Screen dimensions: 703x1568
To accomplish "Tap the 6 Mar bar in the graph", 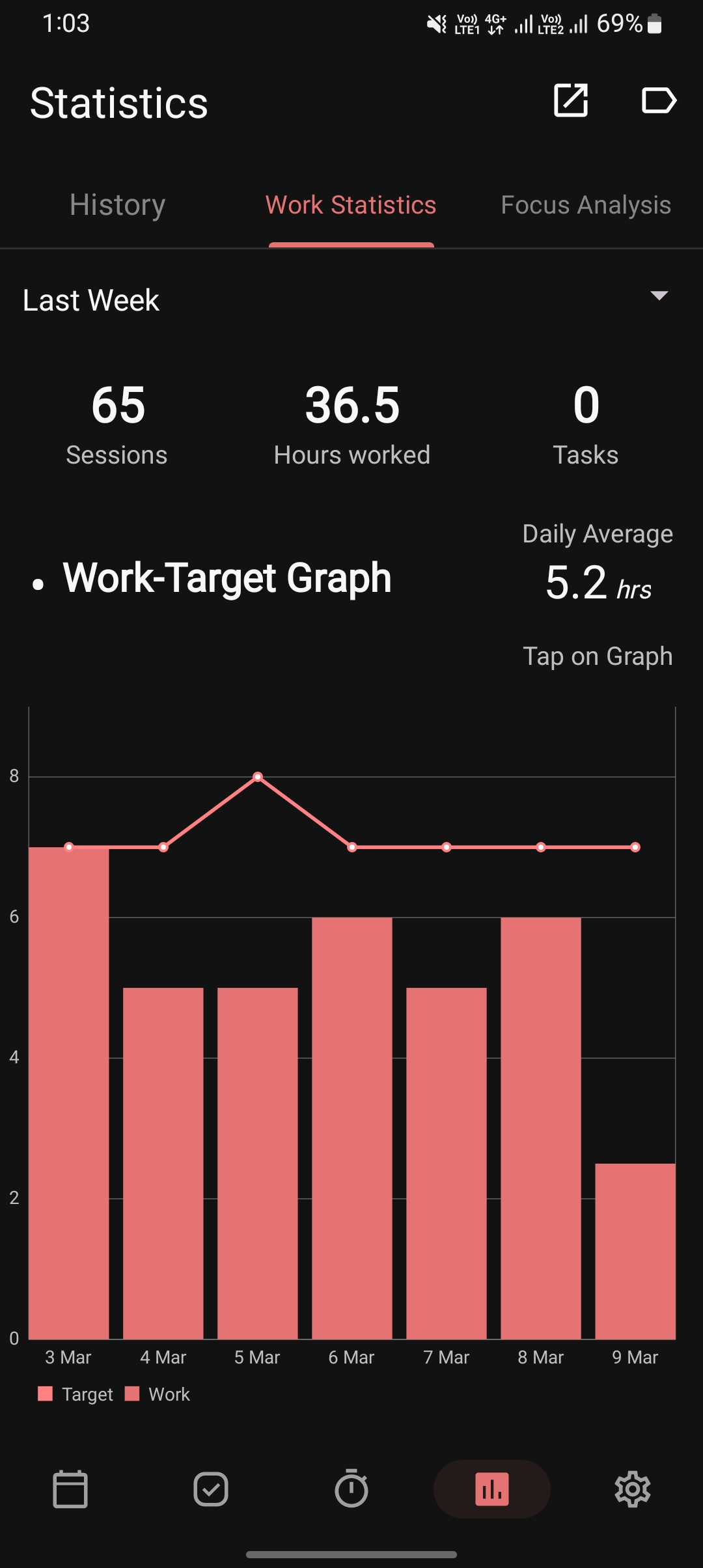I will coord(352,1127).
